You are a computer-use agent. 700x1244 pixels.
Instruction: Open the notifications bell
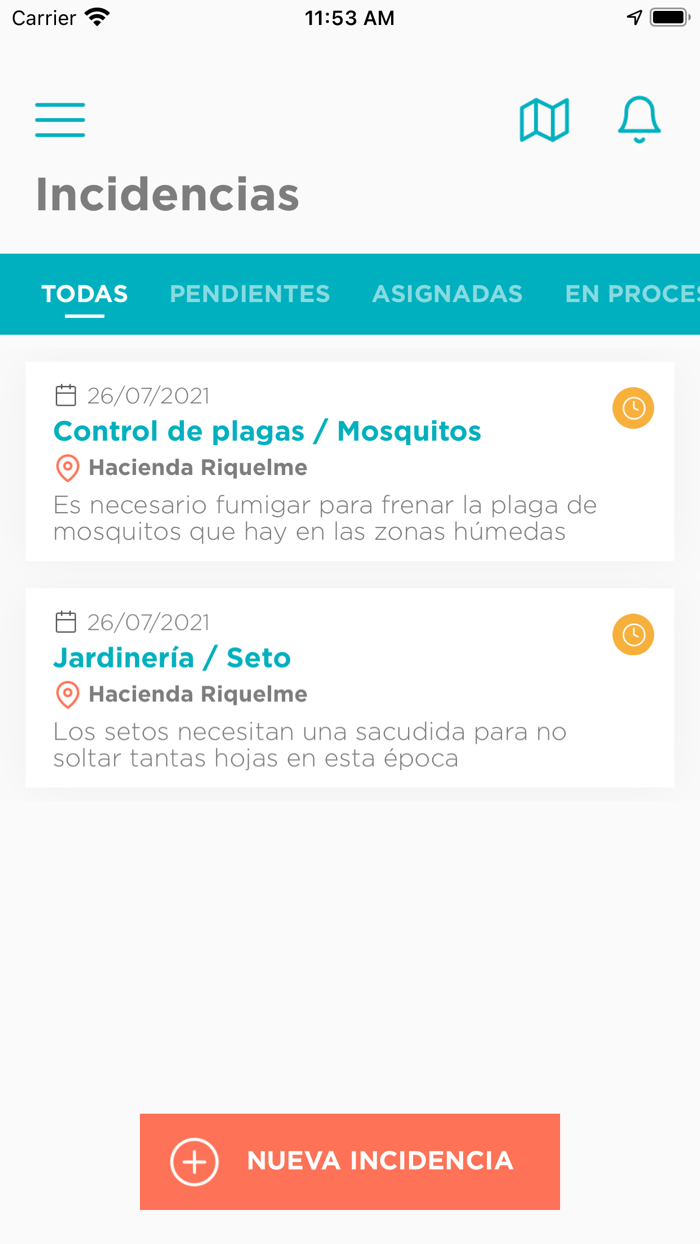tap(639, 120)
